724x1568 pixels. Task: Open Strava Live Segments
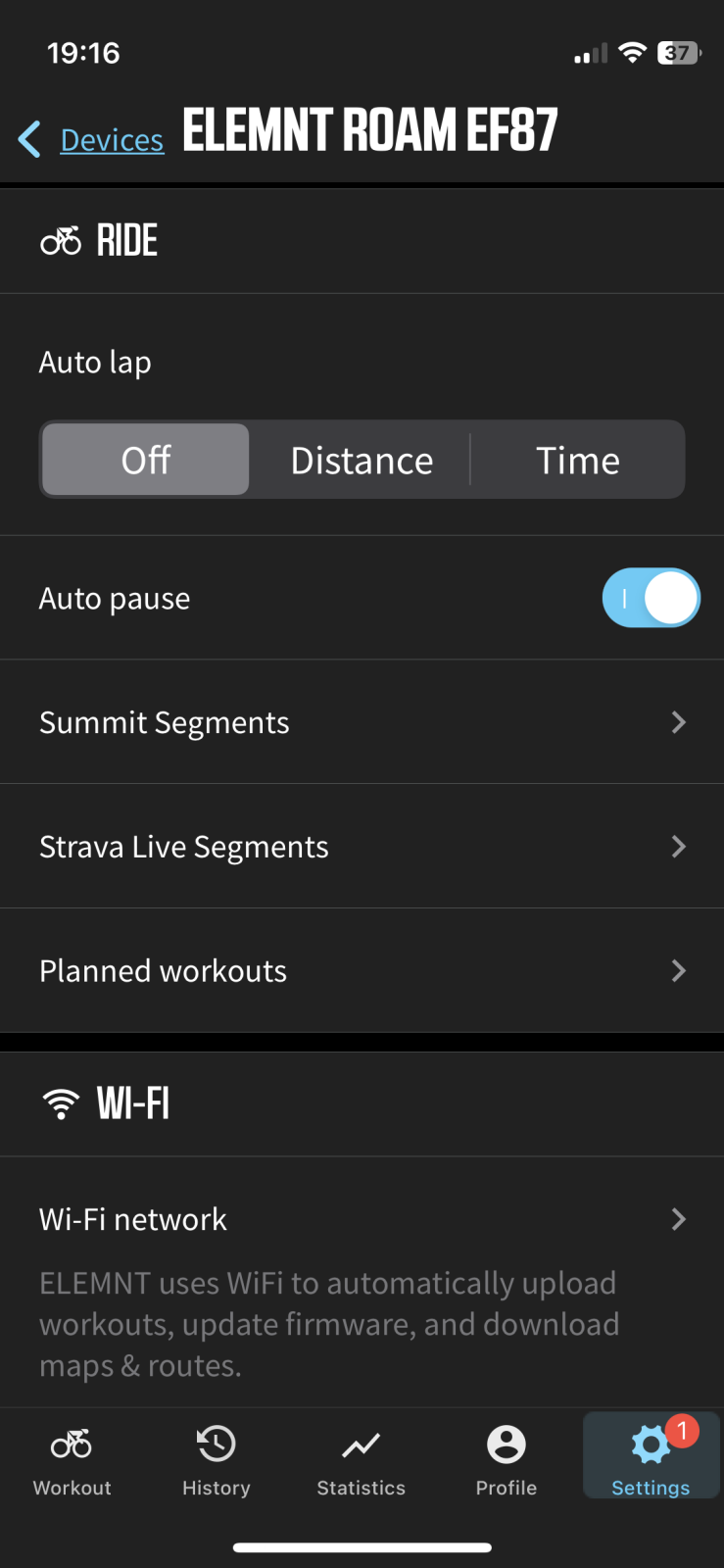coord(362,847)
